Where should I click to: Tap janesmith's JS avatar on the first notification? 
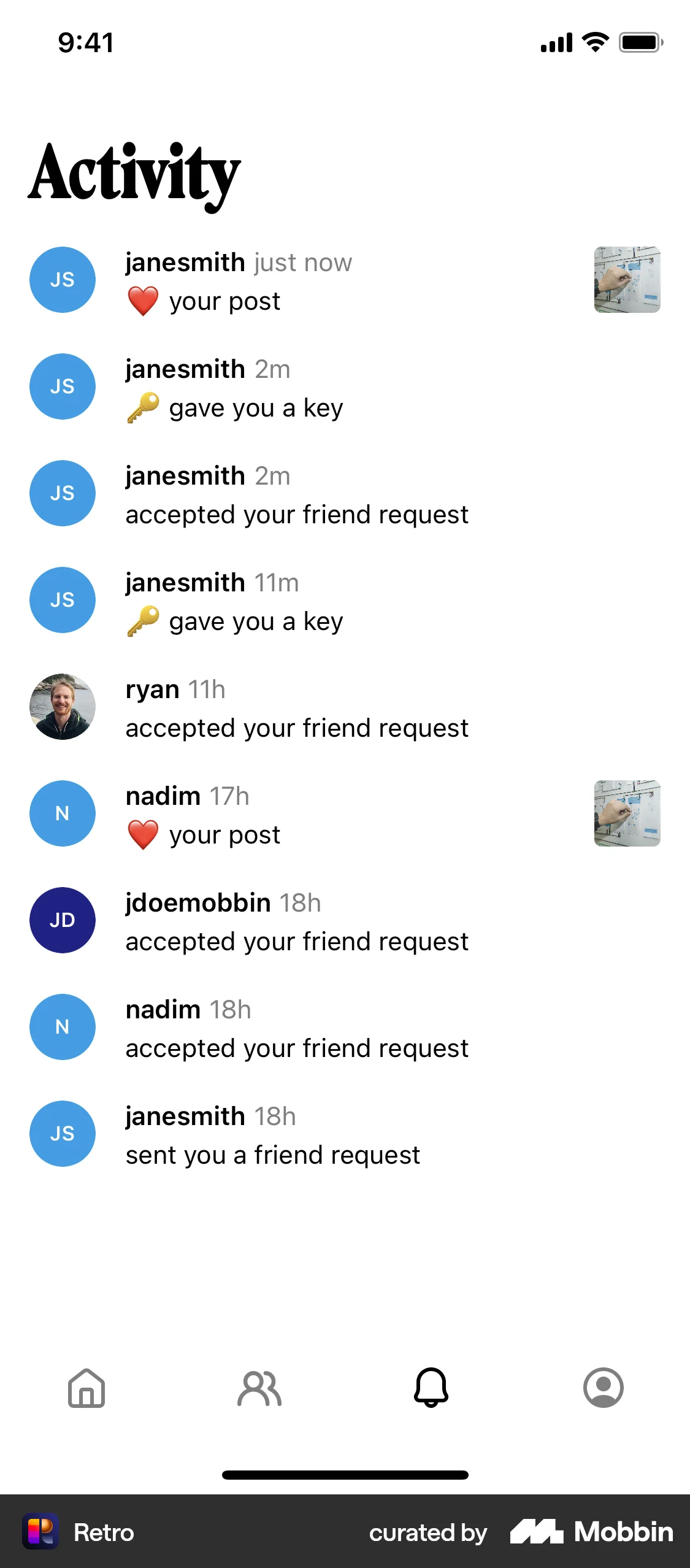(x=62, y=280)
